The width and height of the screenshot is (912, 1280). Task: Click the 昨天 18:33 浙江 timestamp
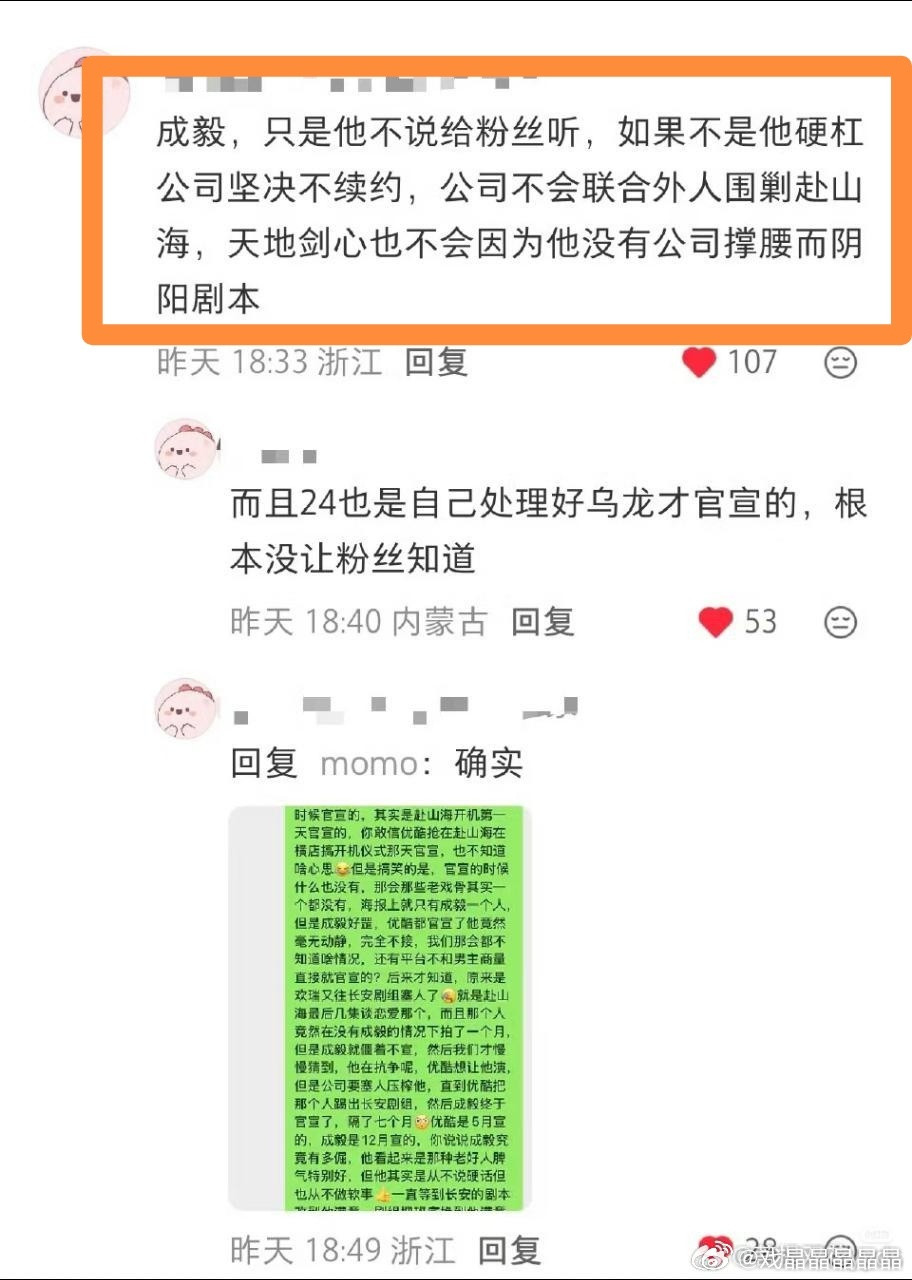(x=263, y=363)
